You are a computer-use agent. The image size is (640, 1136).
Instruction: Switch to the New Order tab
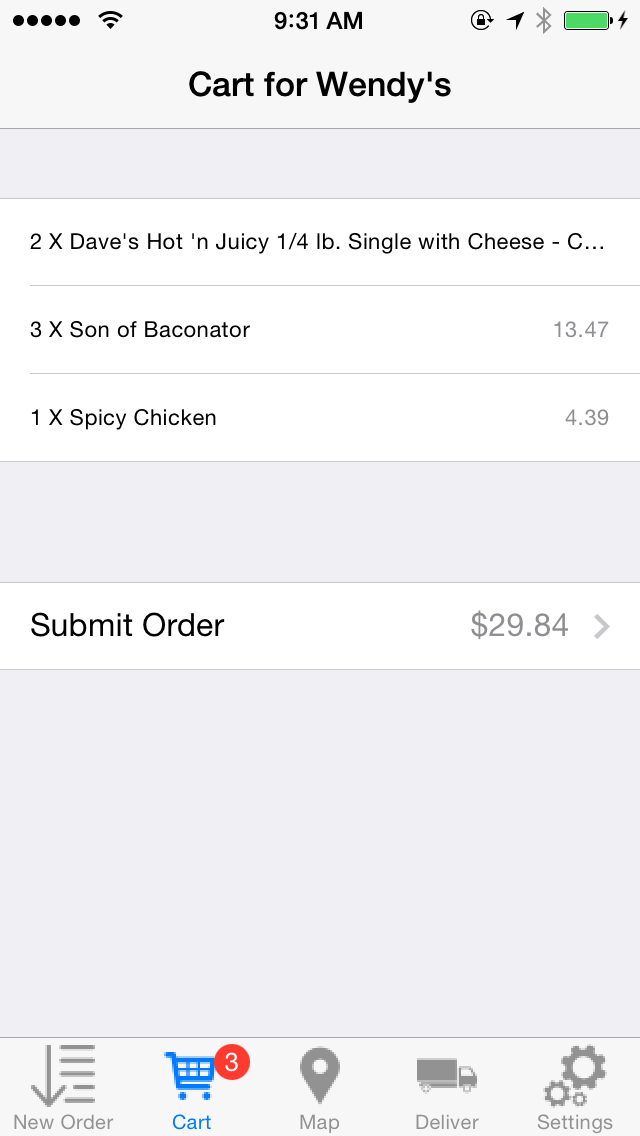click(x=63, y=1088)
